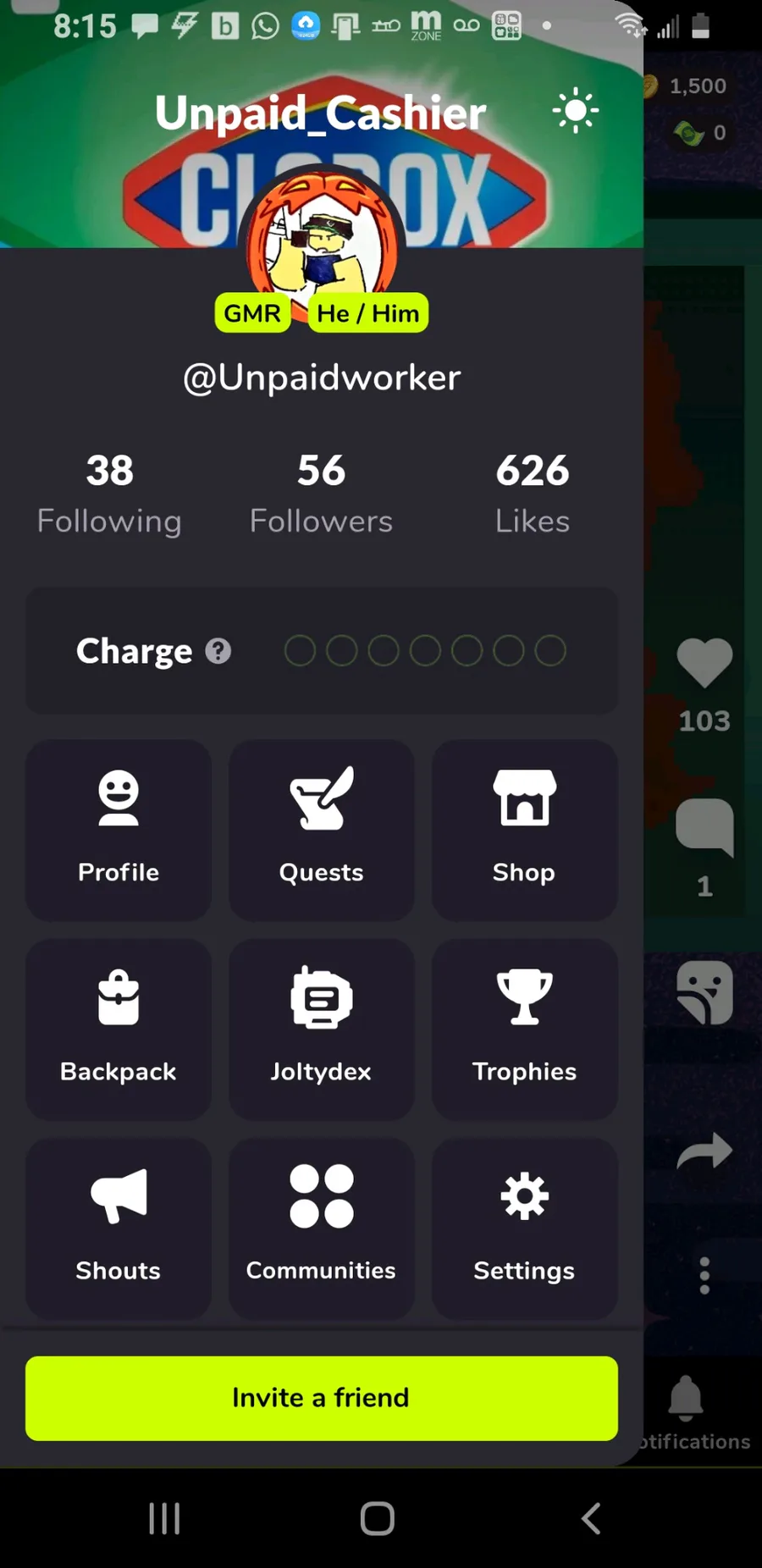Browse Communities
This screenshot has width=762, height=1568.
[x=322, y=1228]
